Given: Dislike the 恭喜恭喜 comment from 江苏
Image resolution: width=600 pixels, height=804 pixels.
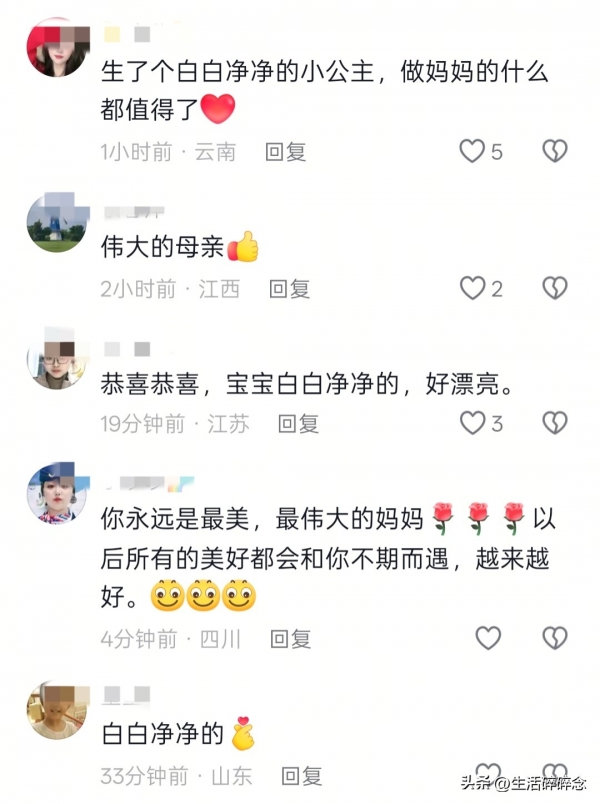Looking at the screenshot, I should pyautogui.click(x=554, y=424).
